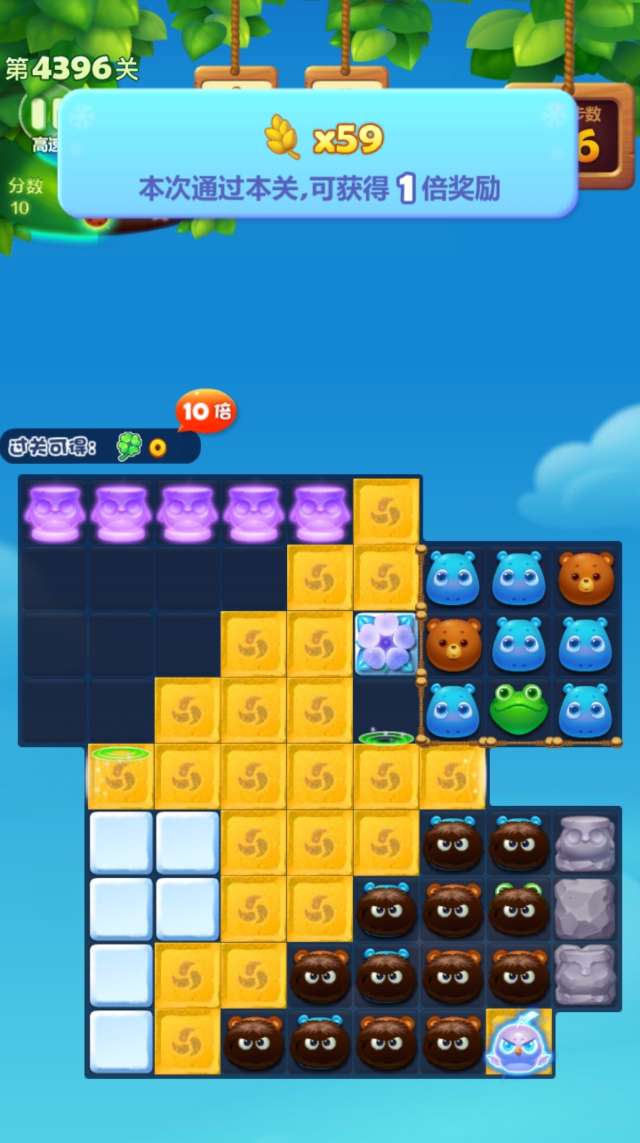Viewport: 640px width, 1143px height.
Task: Select the purple bird special piece
Action: [518, 1043]
